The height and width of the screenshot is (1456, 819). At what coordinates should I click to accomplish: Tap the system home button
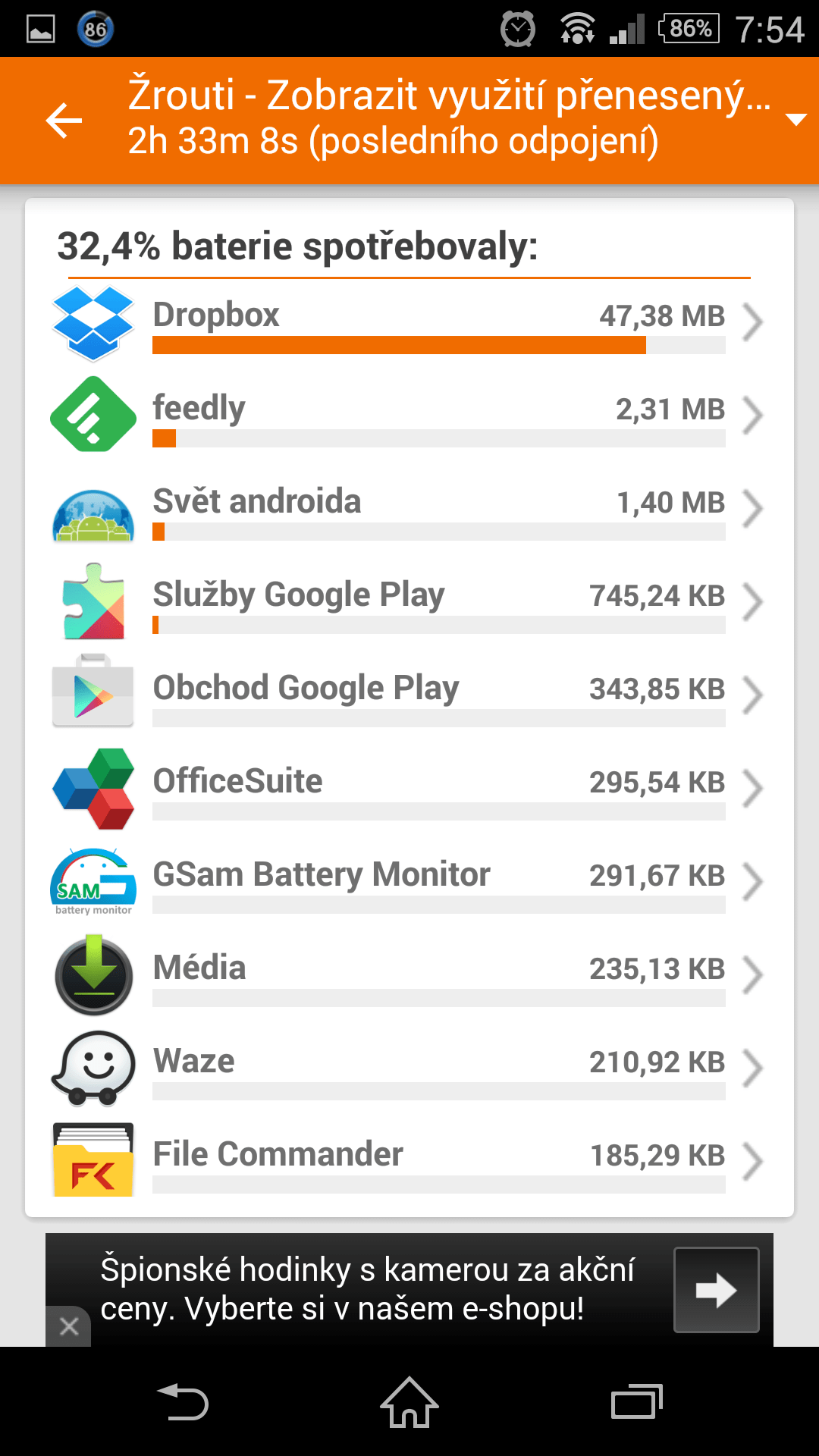point(409,1402)
